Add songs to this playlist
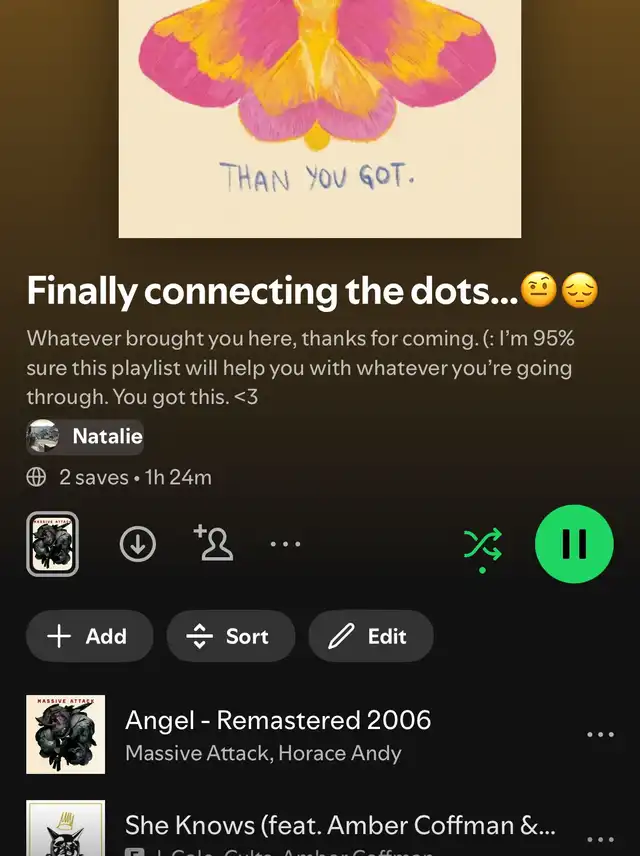 pyautogui.click(x=89, y=636)
